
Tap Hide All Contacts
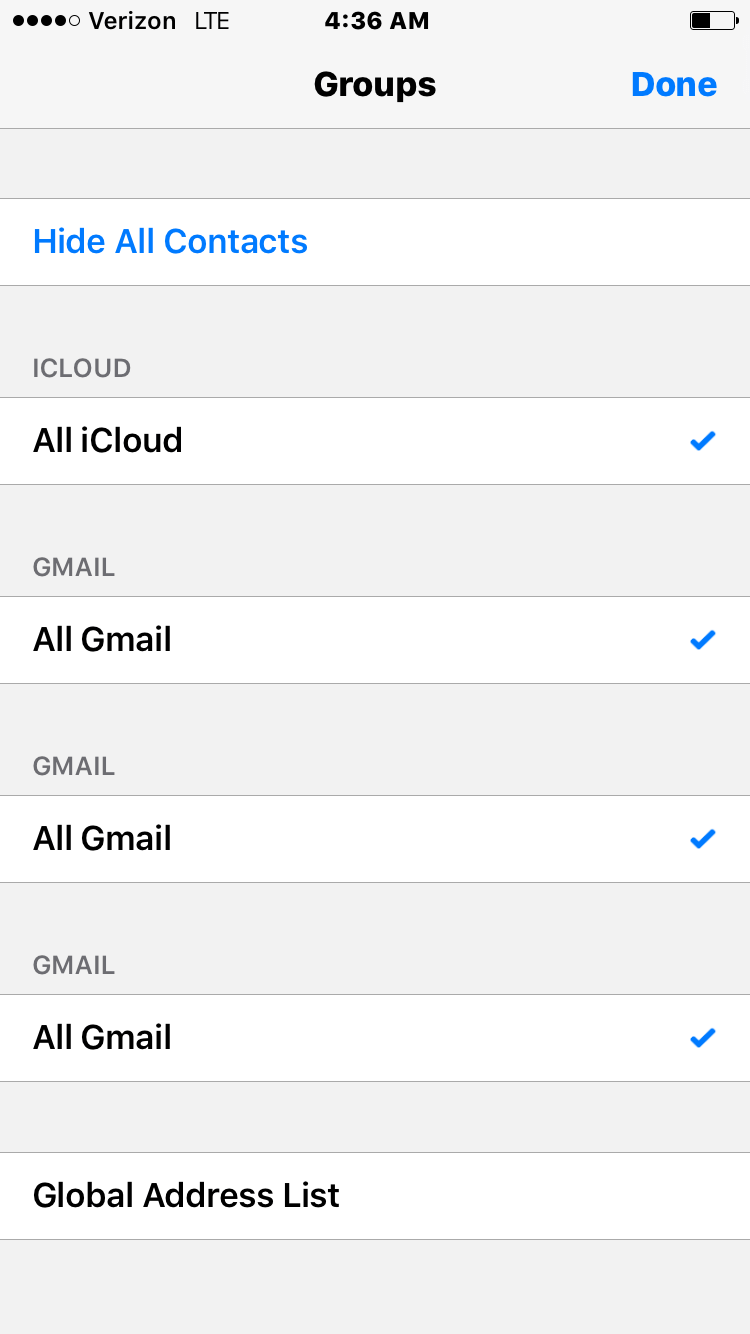click(x=170, y=241)
